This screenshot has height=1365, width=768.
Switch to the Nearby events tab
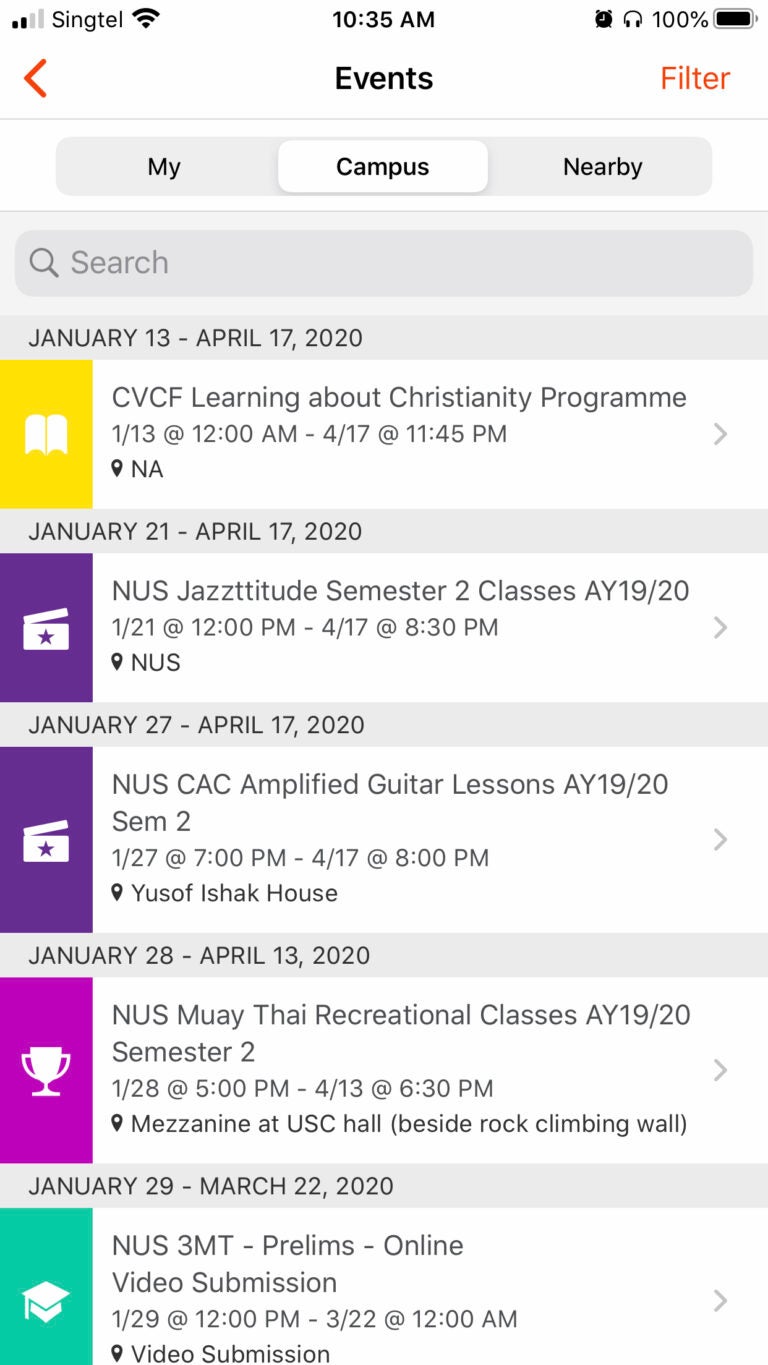click(602, 166)
